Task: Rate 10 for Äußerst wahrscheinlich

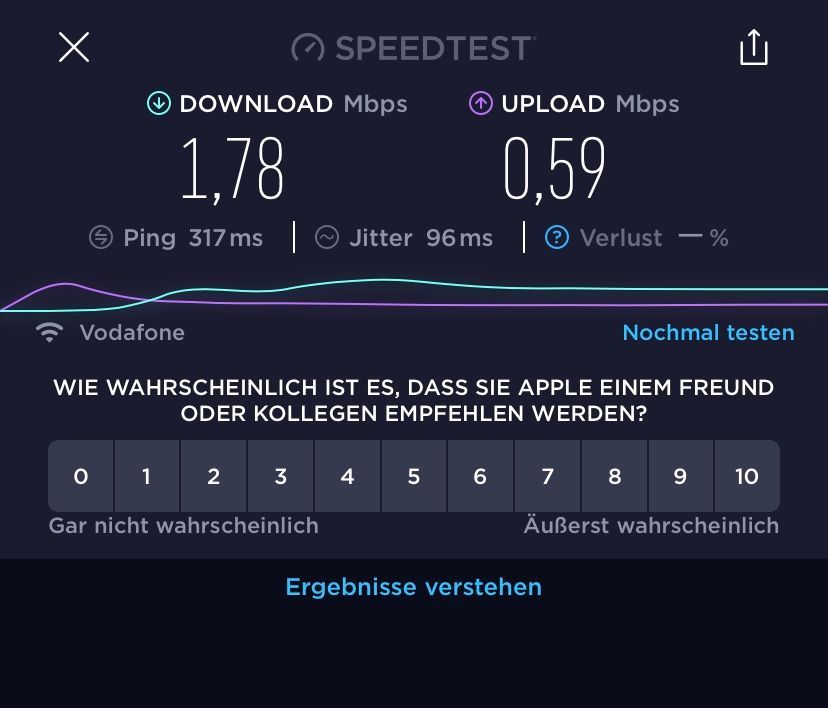Action: click(747, 476)
